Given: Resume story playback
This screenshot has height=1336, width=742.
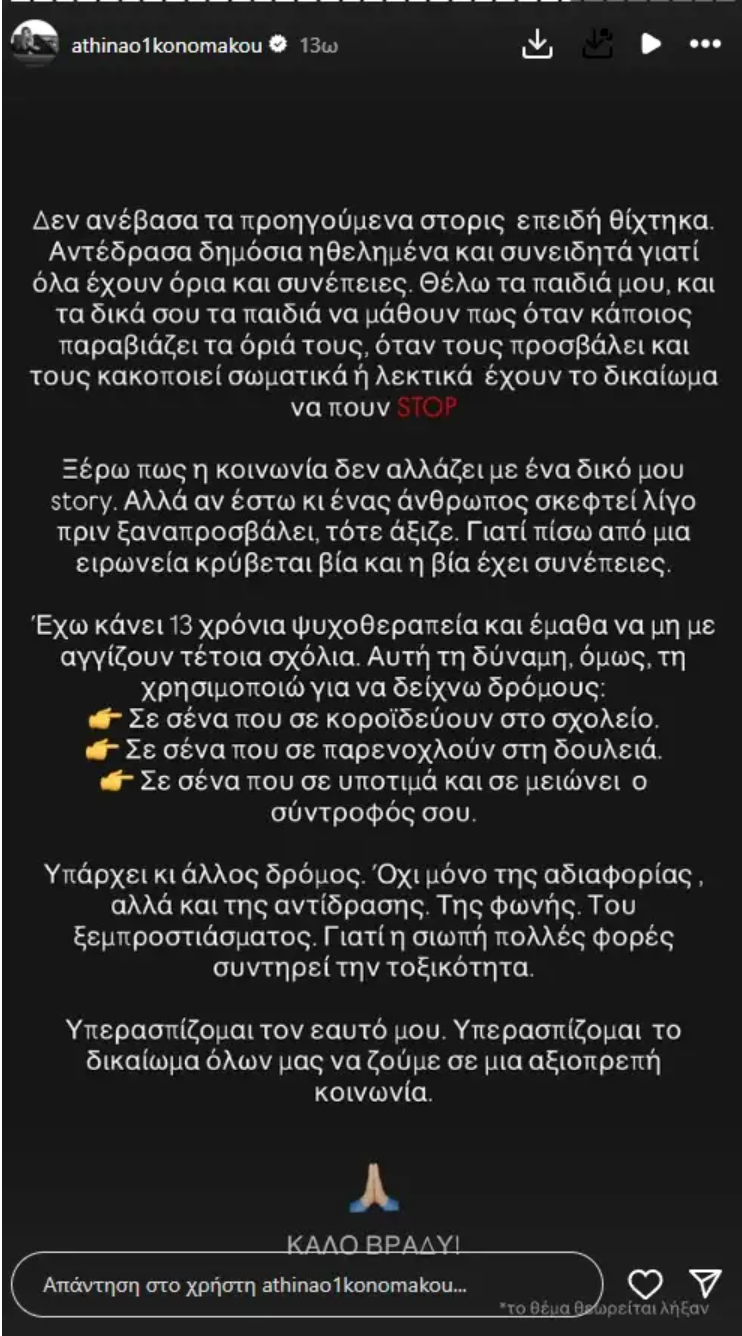Looking at the screenshot, I should (x=651, y=44).
